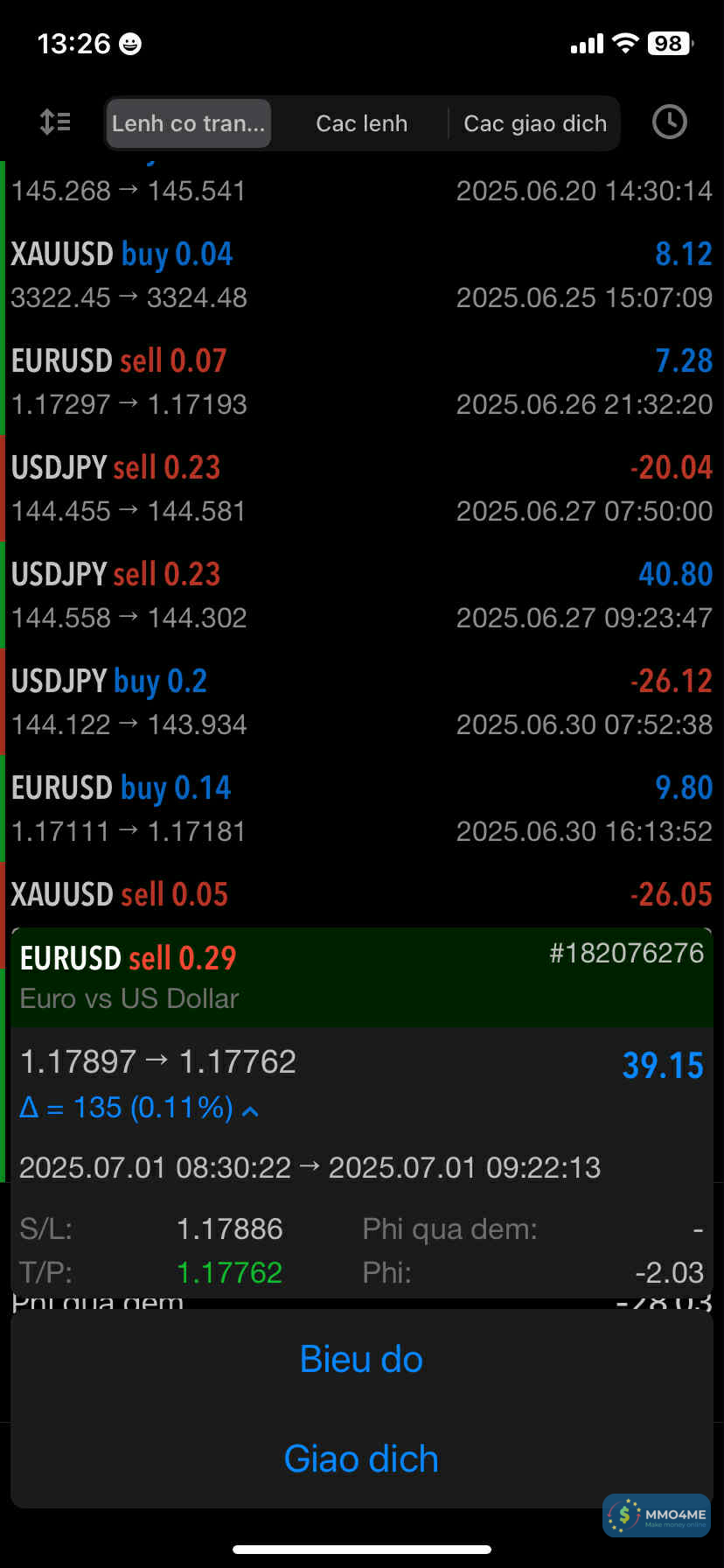Open the sort order icon
The height and width of the screenshot is (1568, 724).
55,122
